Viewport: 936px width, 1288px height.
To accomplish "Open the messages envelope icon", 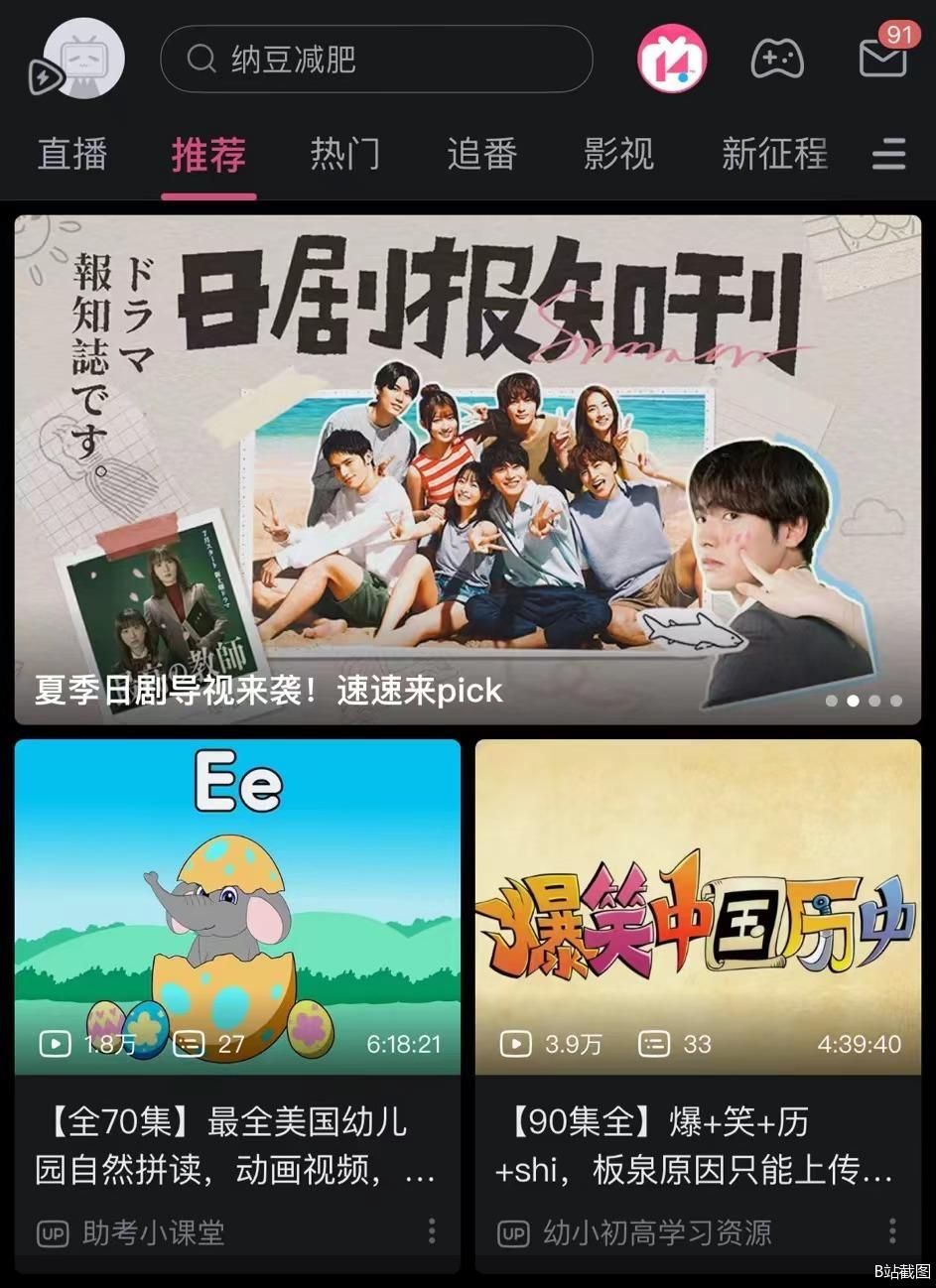I will [882, 60].
